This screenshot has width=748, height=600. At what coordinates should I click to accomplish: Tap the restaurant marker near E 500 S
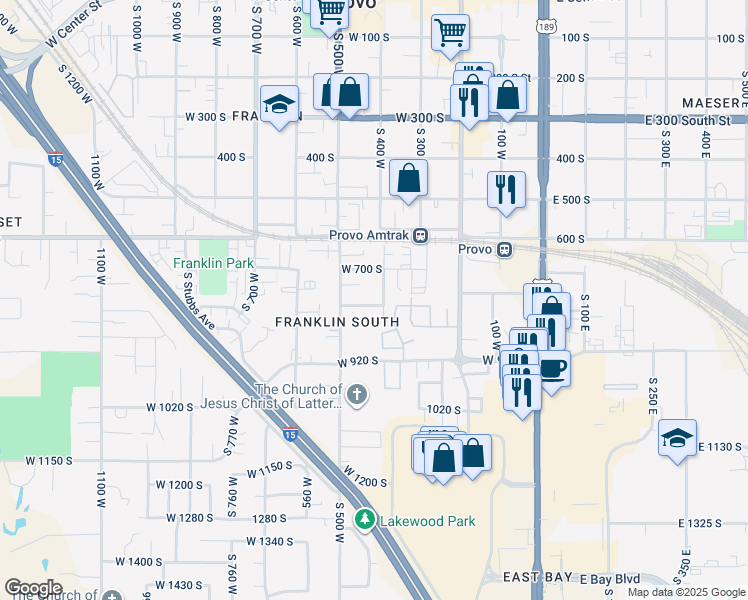(506, 188)
